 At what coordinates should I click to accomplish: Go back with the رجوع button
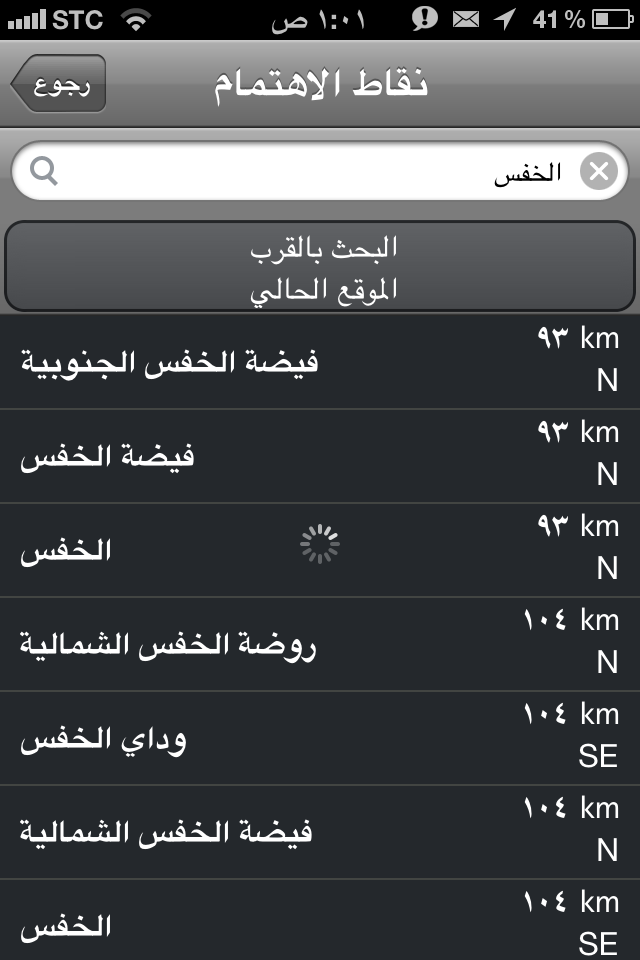pyautogui.click(x=58, y=84)
